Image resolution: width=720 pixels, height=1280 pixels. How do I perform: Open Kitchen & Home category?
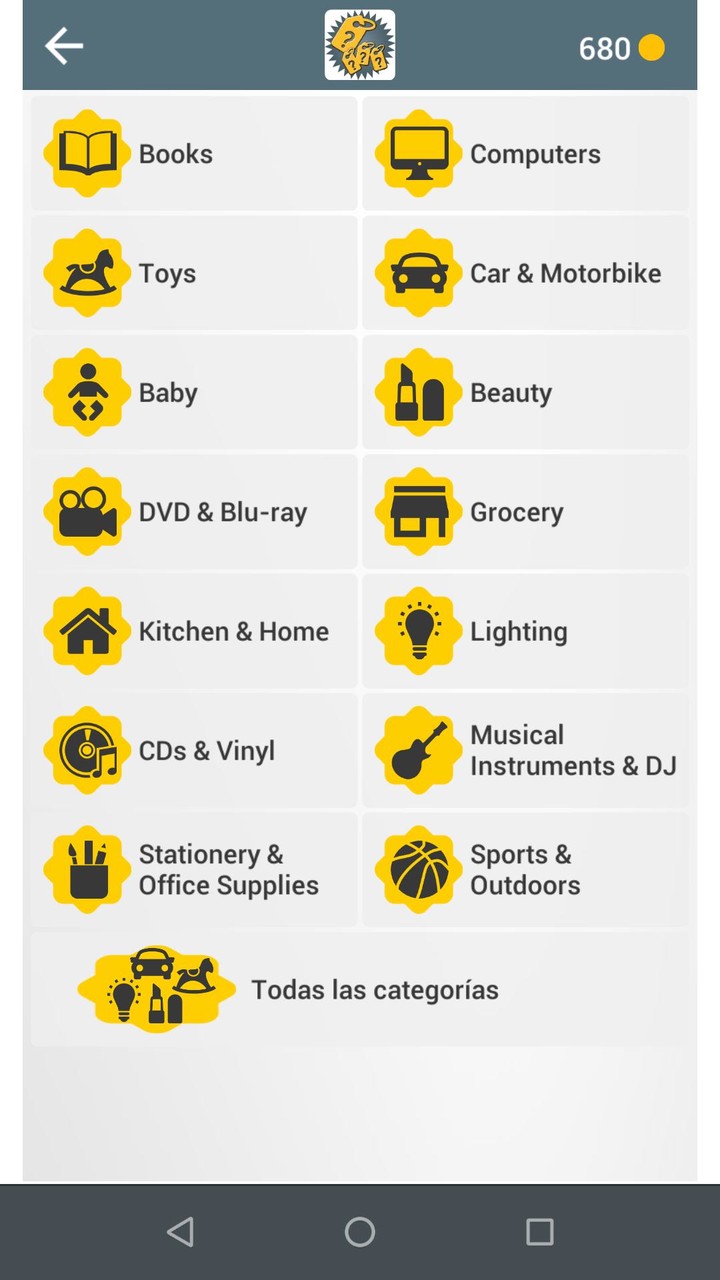(194, 631)
